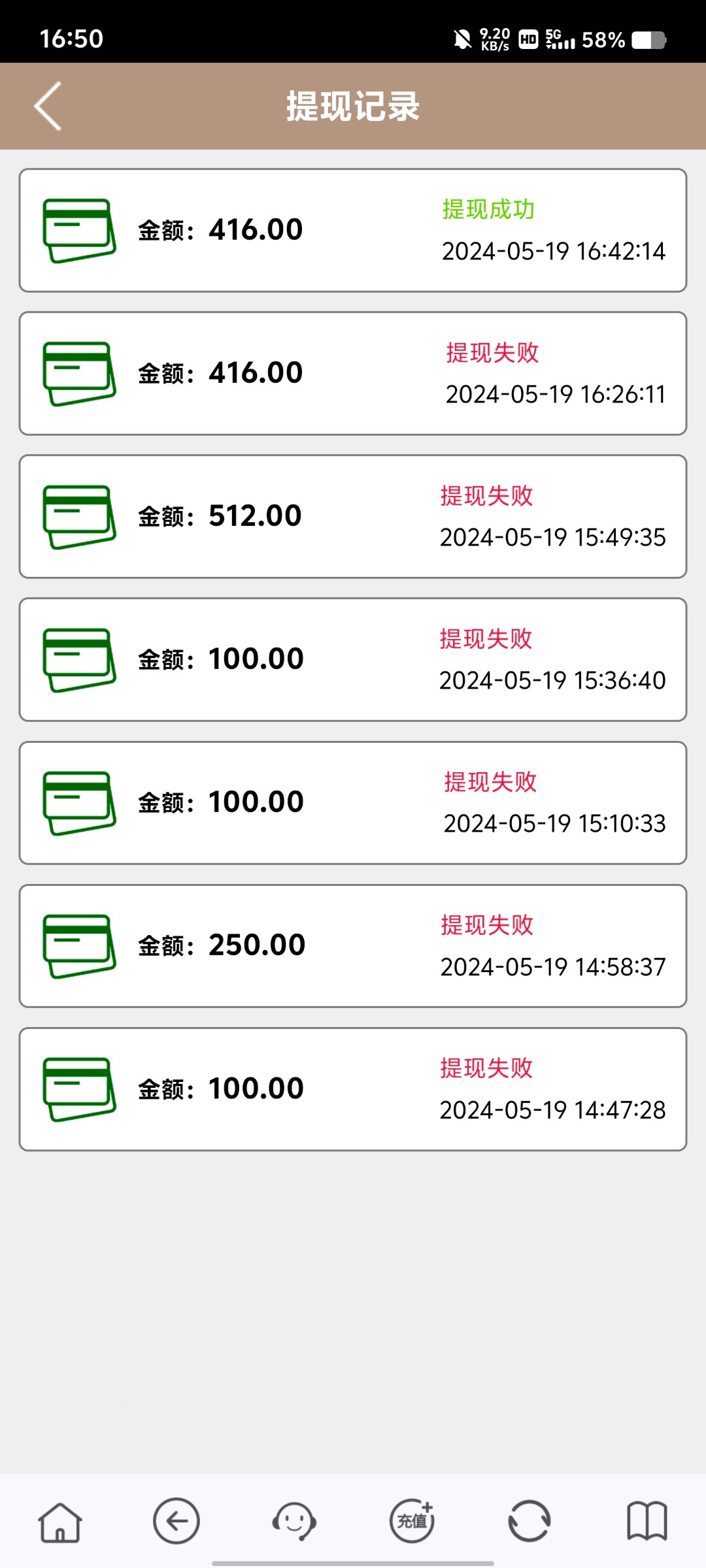Image resolution: width=706 pixels, height=1568 pixels.
Task: Check the 100.00 record from 15:10:33
Action: [x=353, y=803]
